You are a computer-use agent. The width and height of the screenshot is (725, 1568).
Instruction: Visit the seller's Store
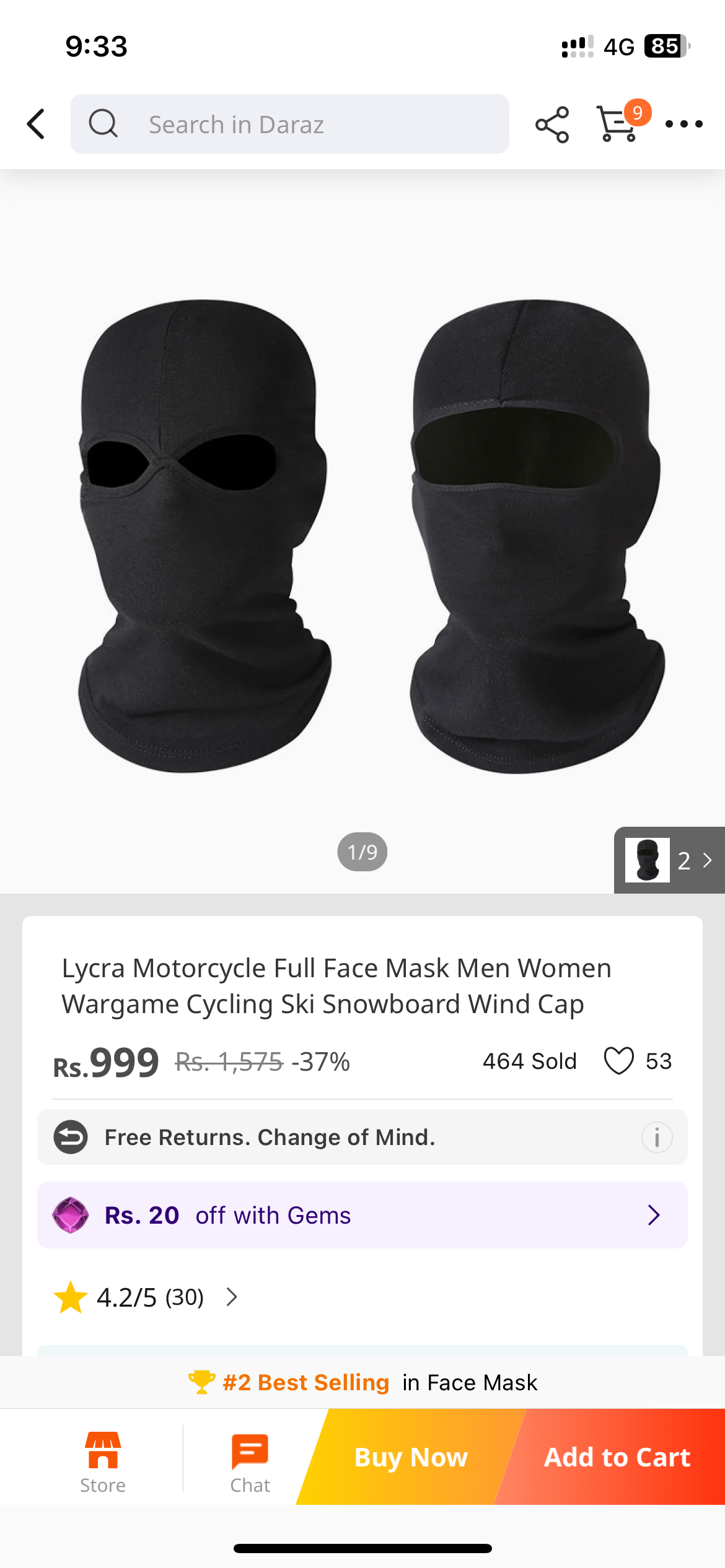(103, 1463)
